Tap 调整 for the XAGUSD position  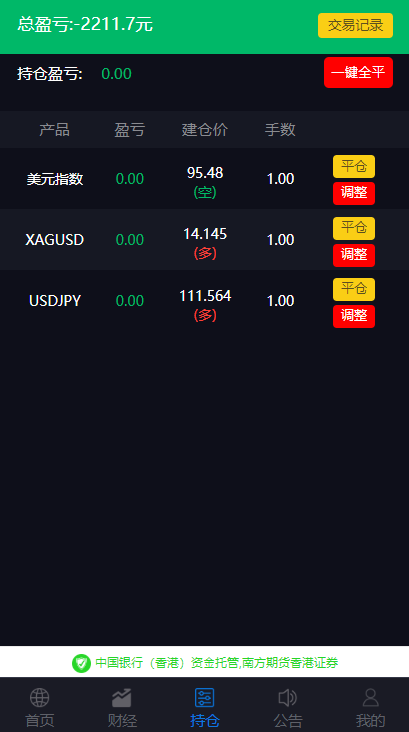[x=354, y=255]
